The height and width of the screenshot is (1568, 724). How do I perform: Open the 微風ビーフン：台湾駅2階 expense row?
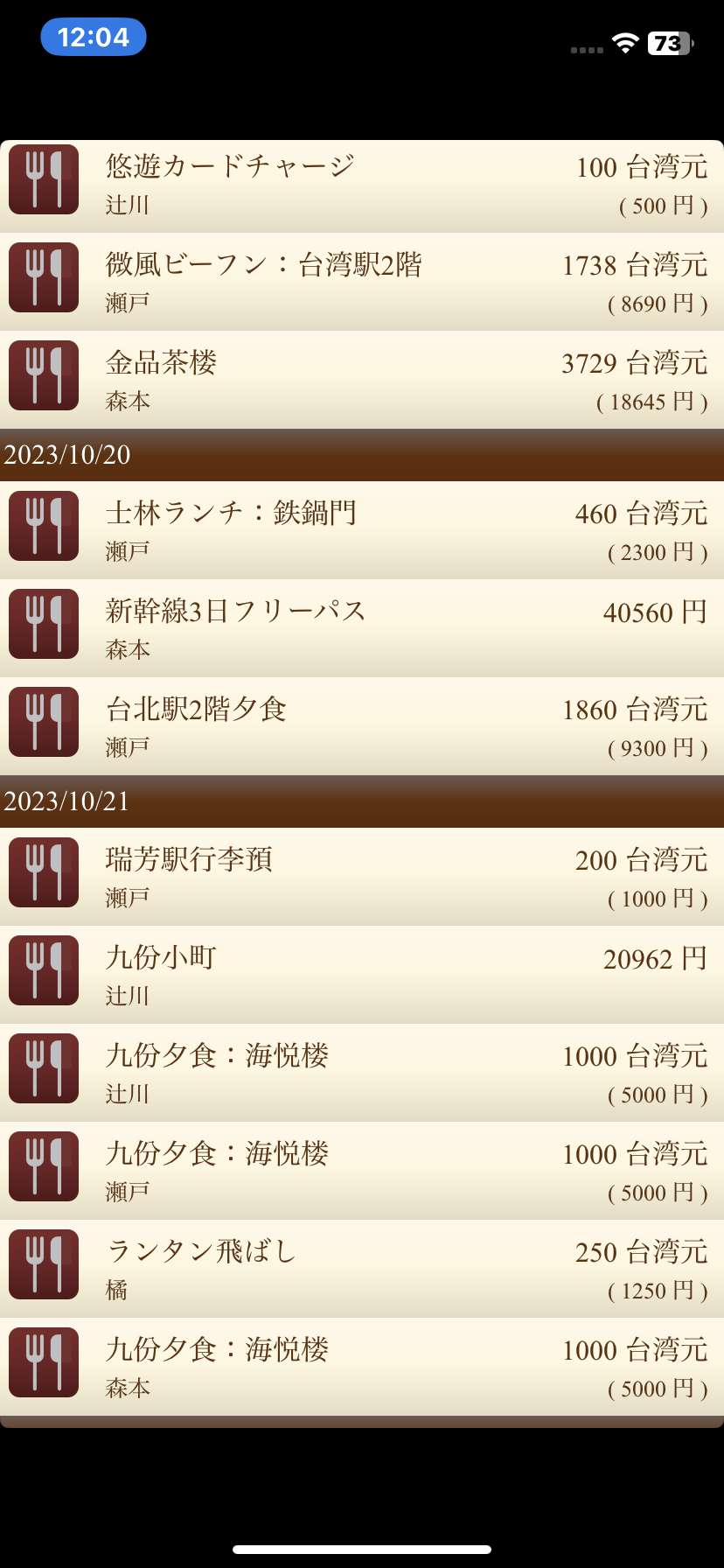[x=362, y=282]
